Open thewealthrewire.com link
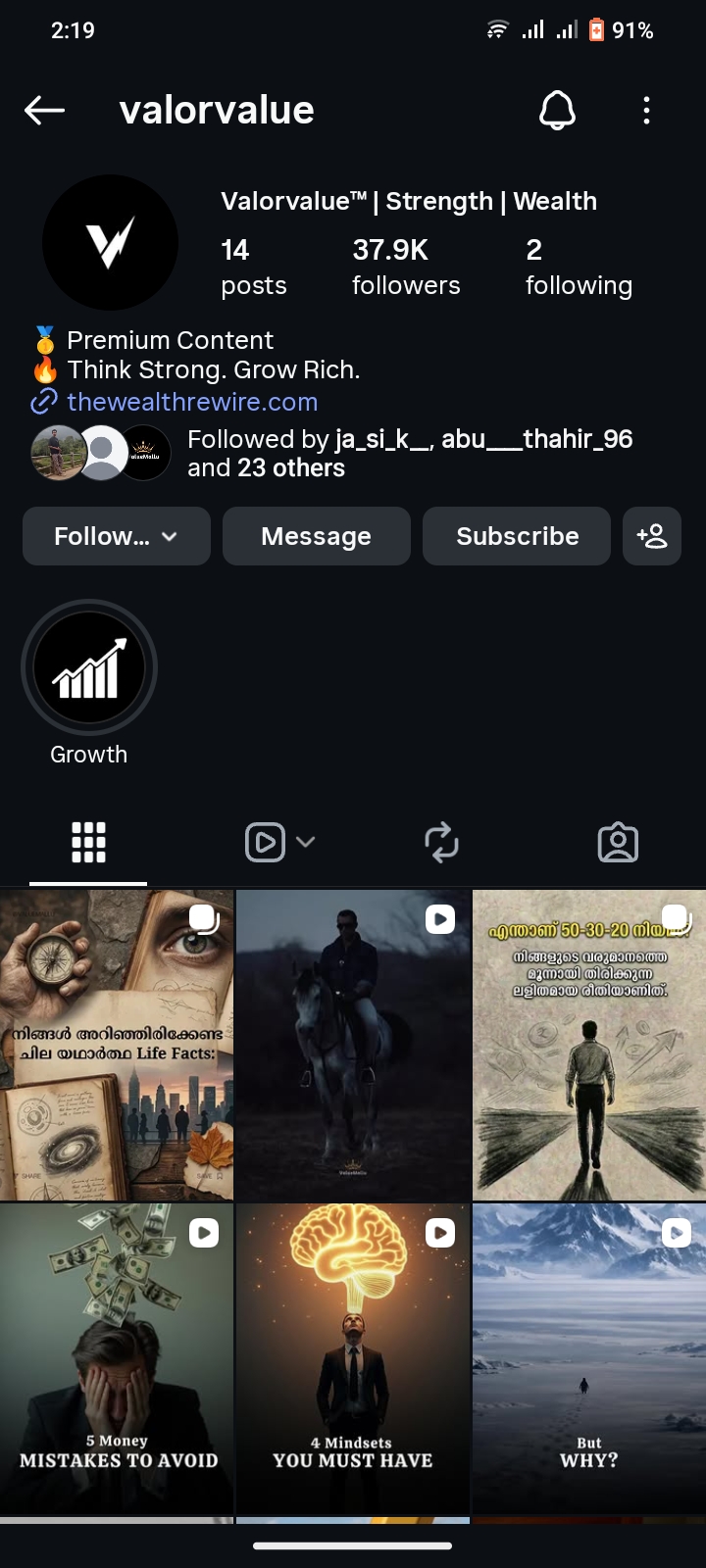The width and height of the screenshot is (706, 1568). click(191, 402)
